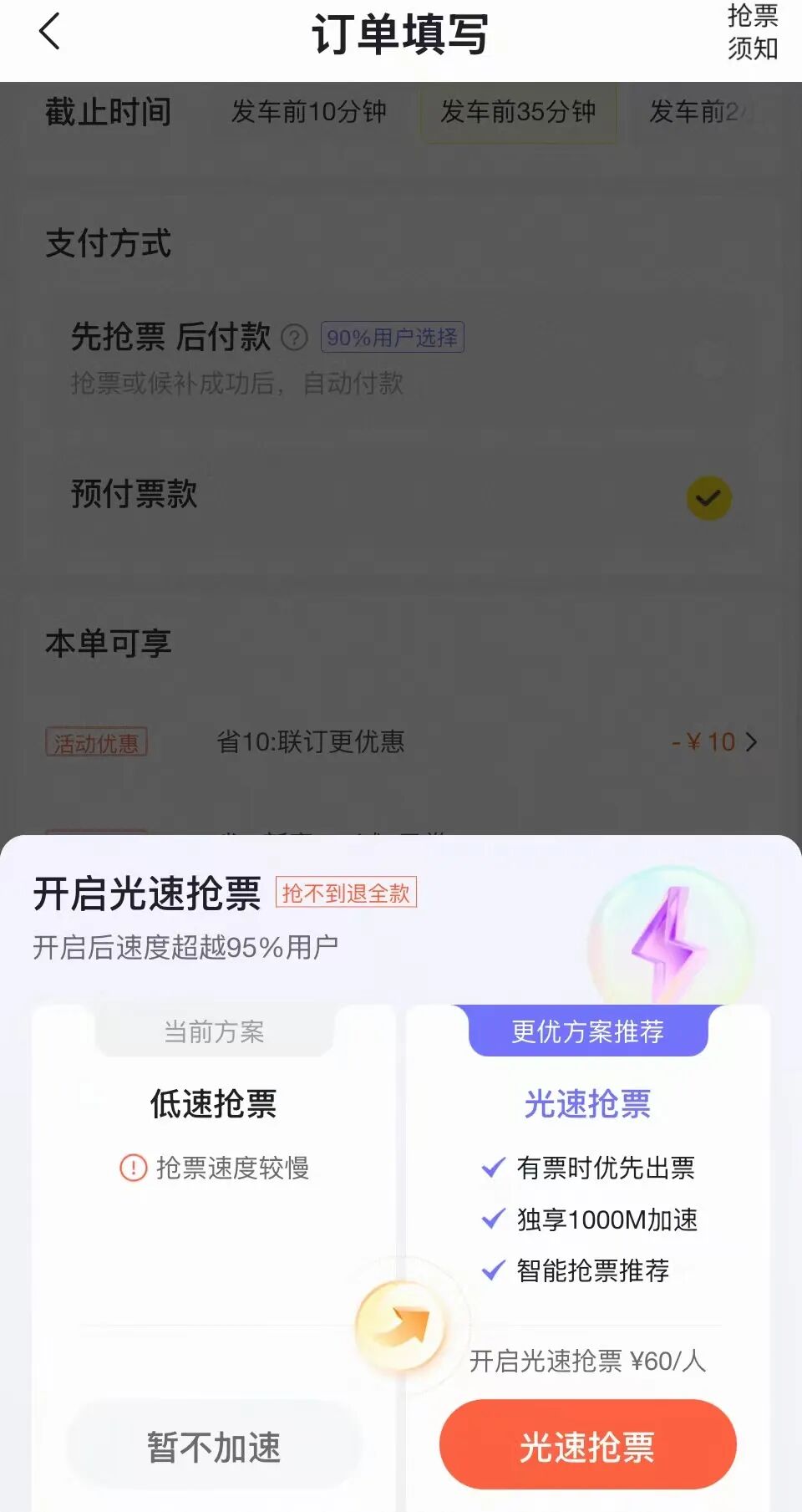Open the 抢票须知 notice
Image resolution: width=802 pixels, height=1512 pixels.
click(x=752, y=32)
